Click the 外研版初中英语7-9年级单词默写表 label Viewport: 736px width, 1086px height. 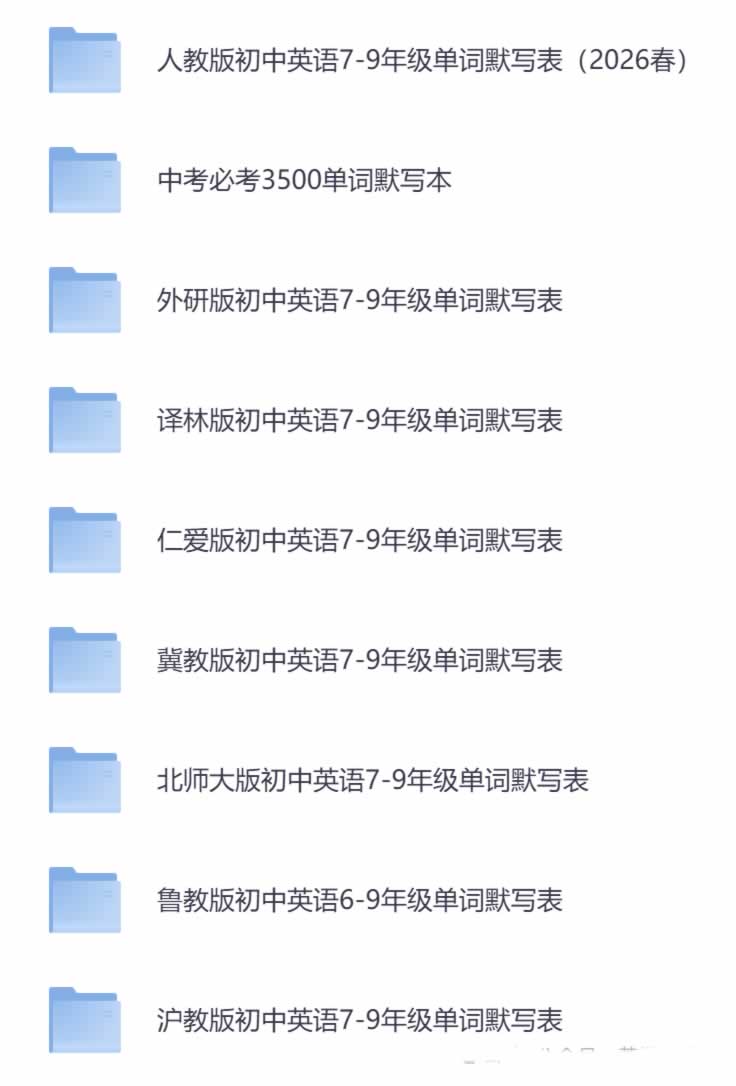click(x=360, y=298)
